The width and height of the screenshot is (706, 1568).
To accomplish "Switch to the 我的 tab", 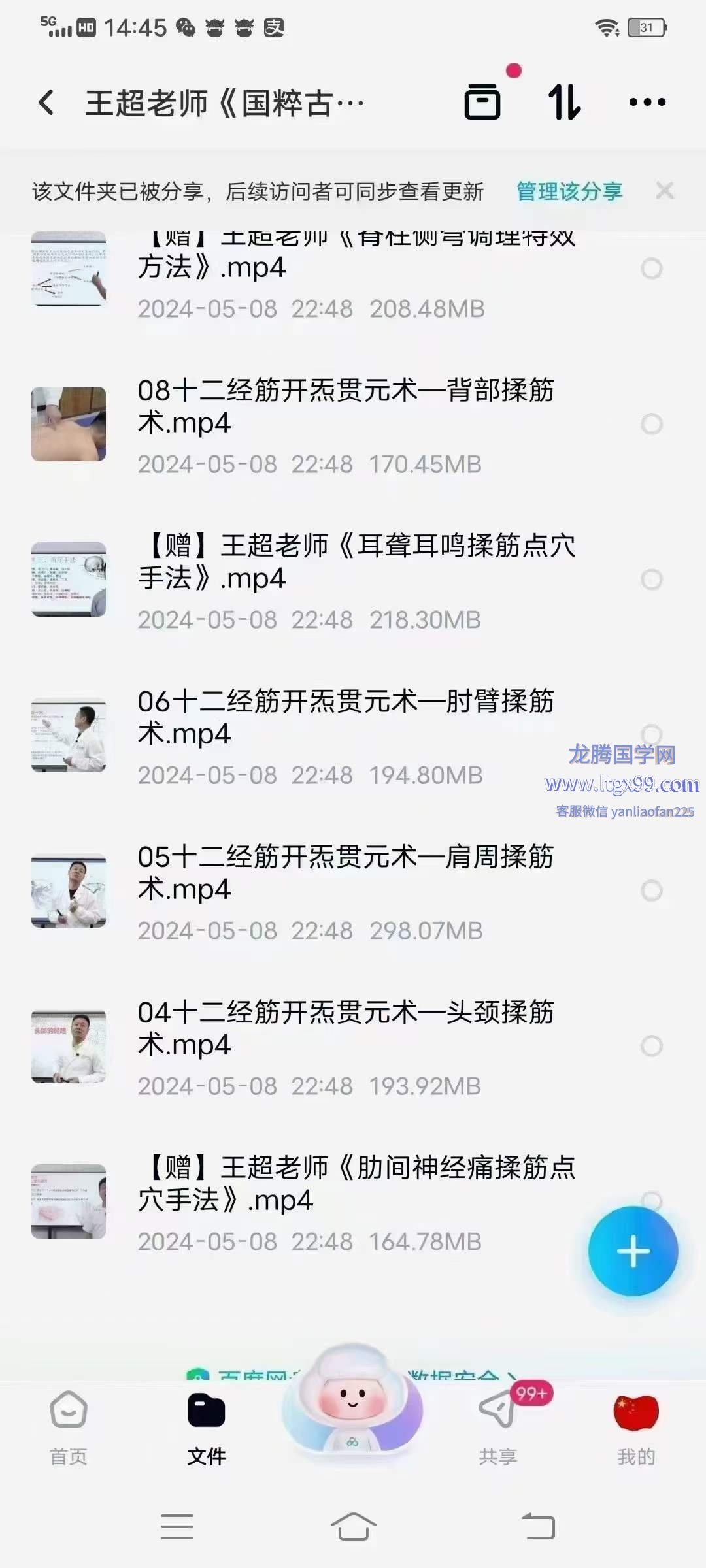I will pos(636,1427).
